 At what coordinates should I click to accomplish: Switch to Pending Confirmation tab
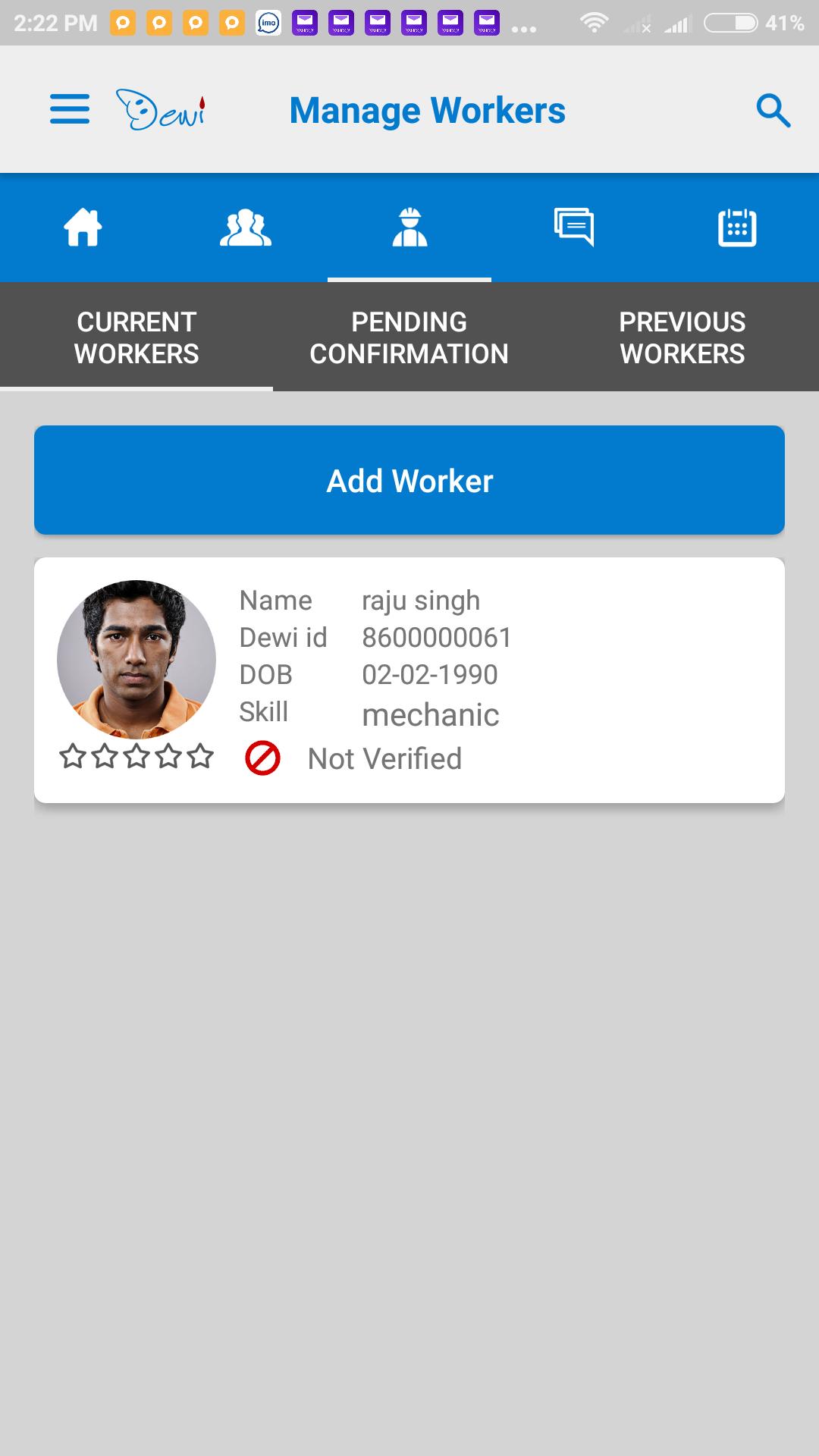click(409, 337)
